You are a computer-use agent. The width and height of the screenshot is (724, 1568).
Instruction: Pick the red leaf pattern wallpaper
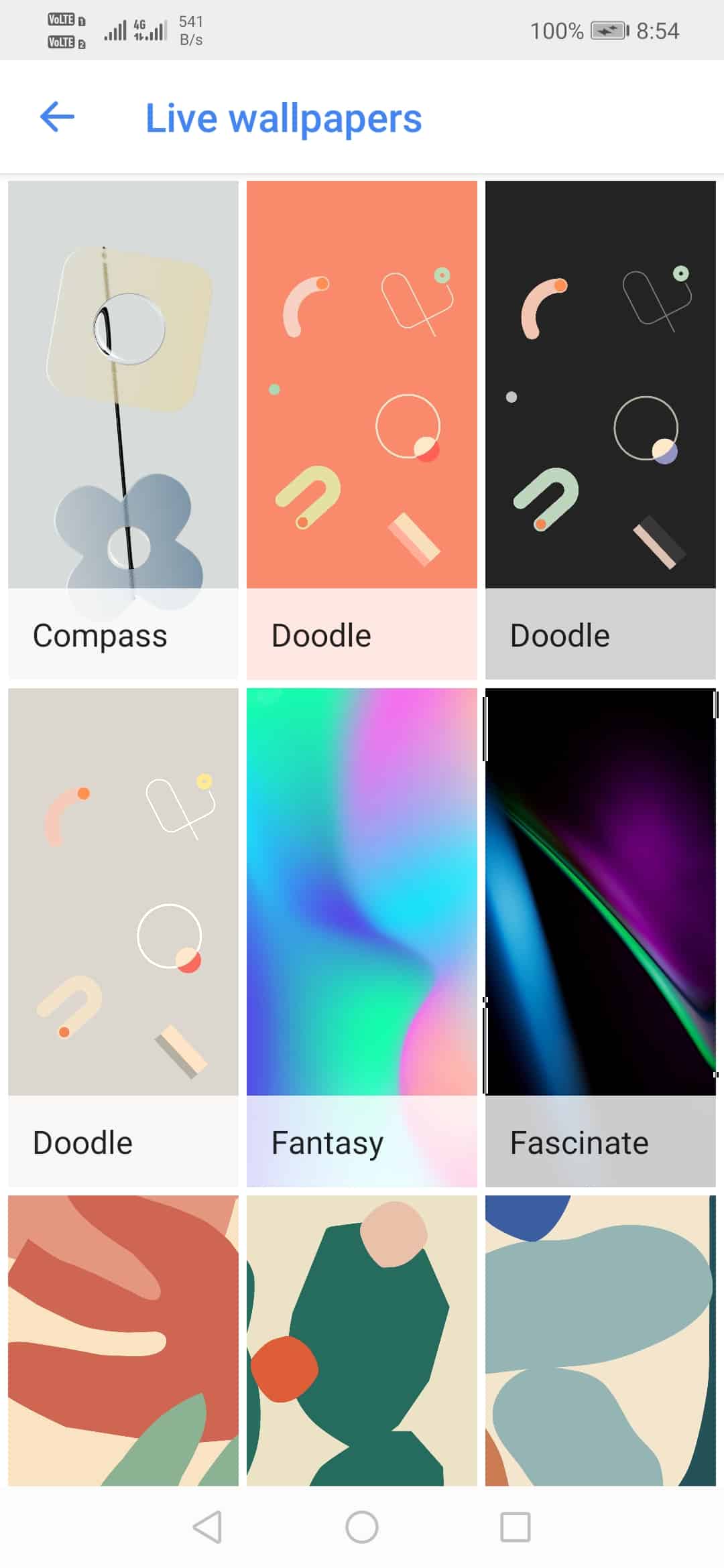pyautogui.click(x=123, y=1340)
